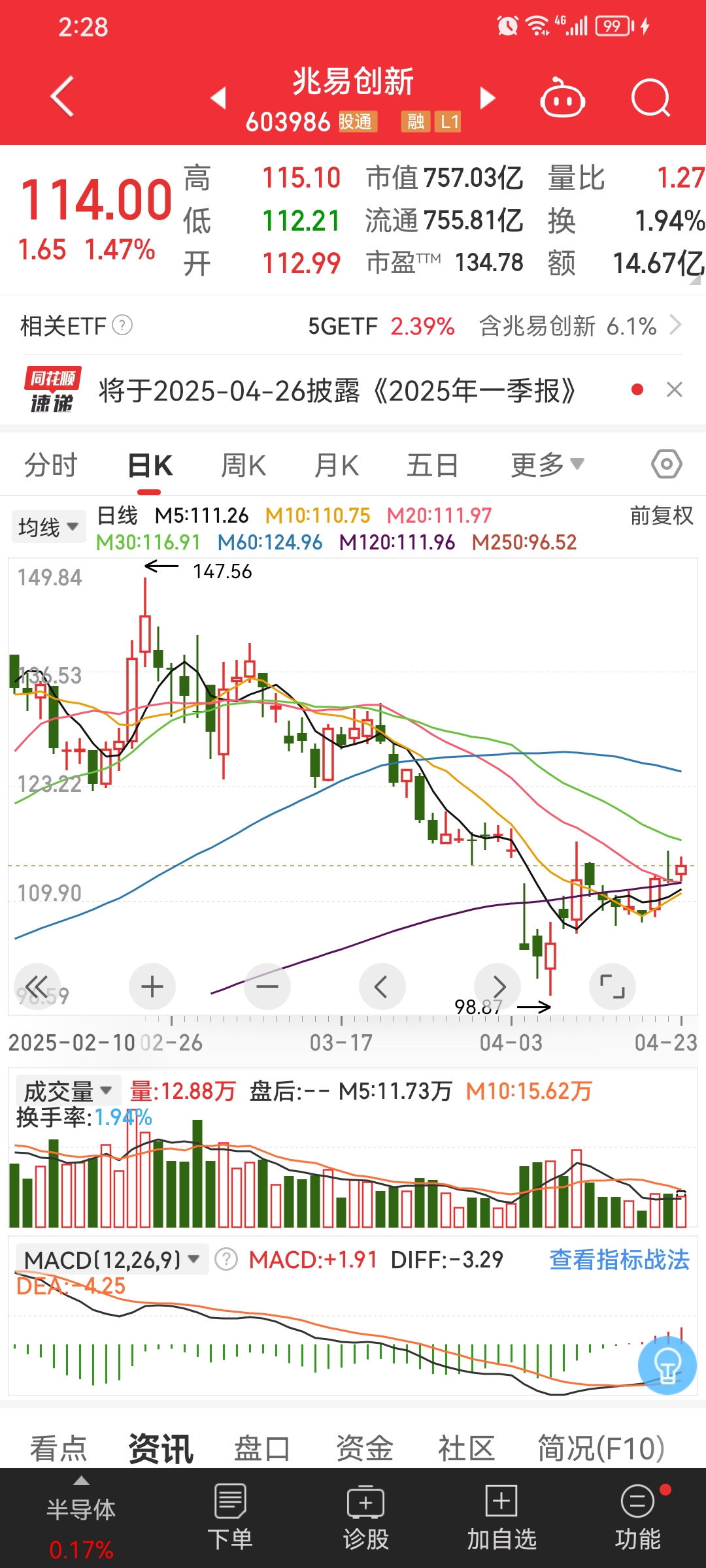Switch to the next stock

[x=487, y=98]
